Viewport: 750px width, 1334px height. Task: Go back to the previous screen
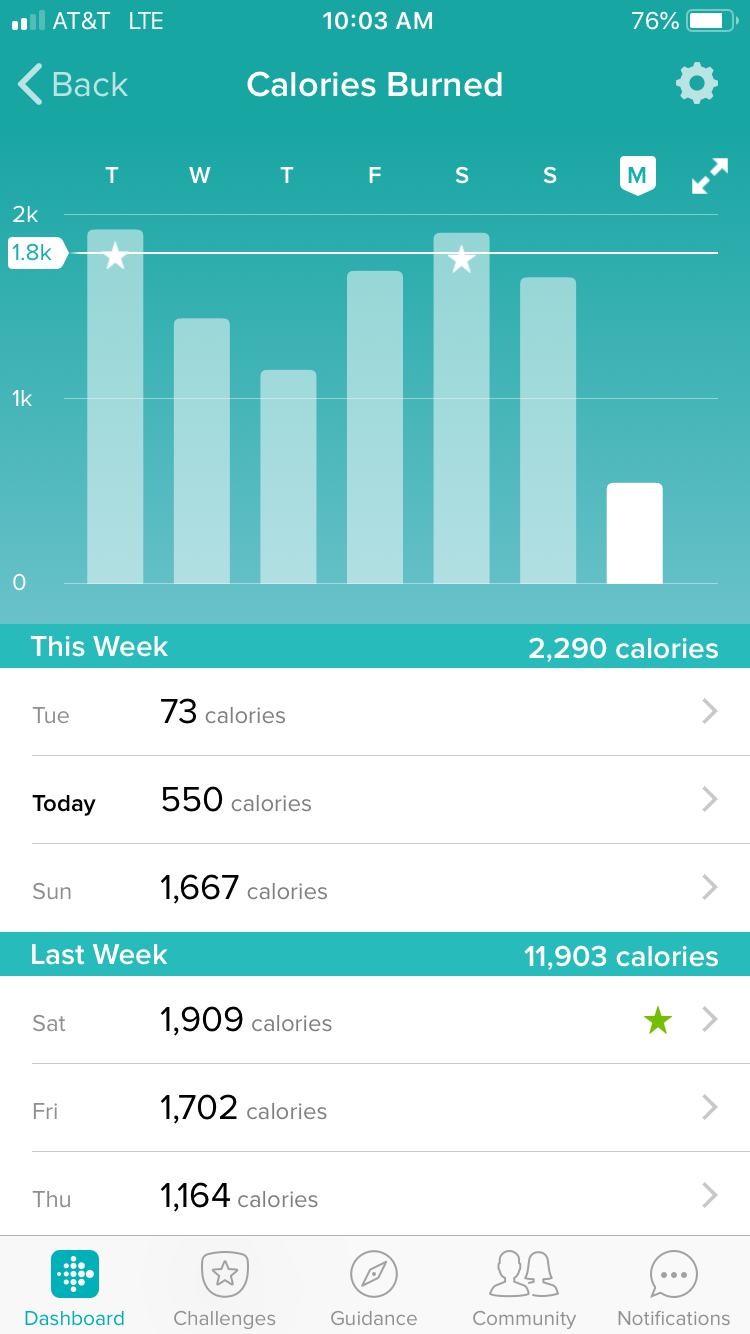pos(73,85)
